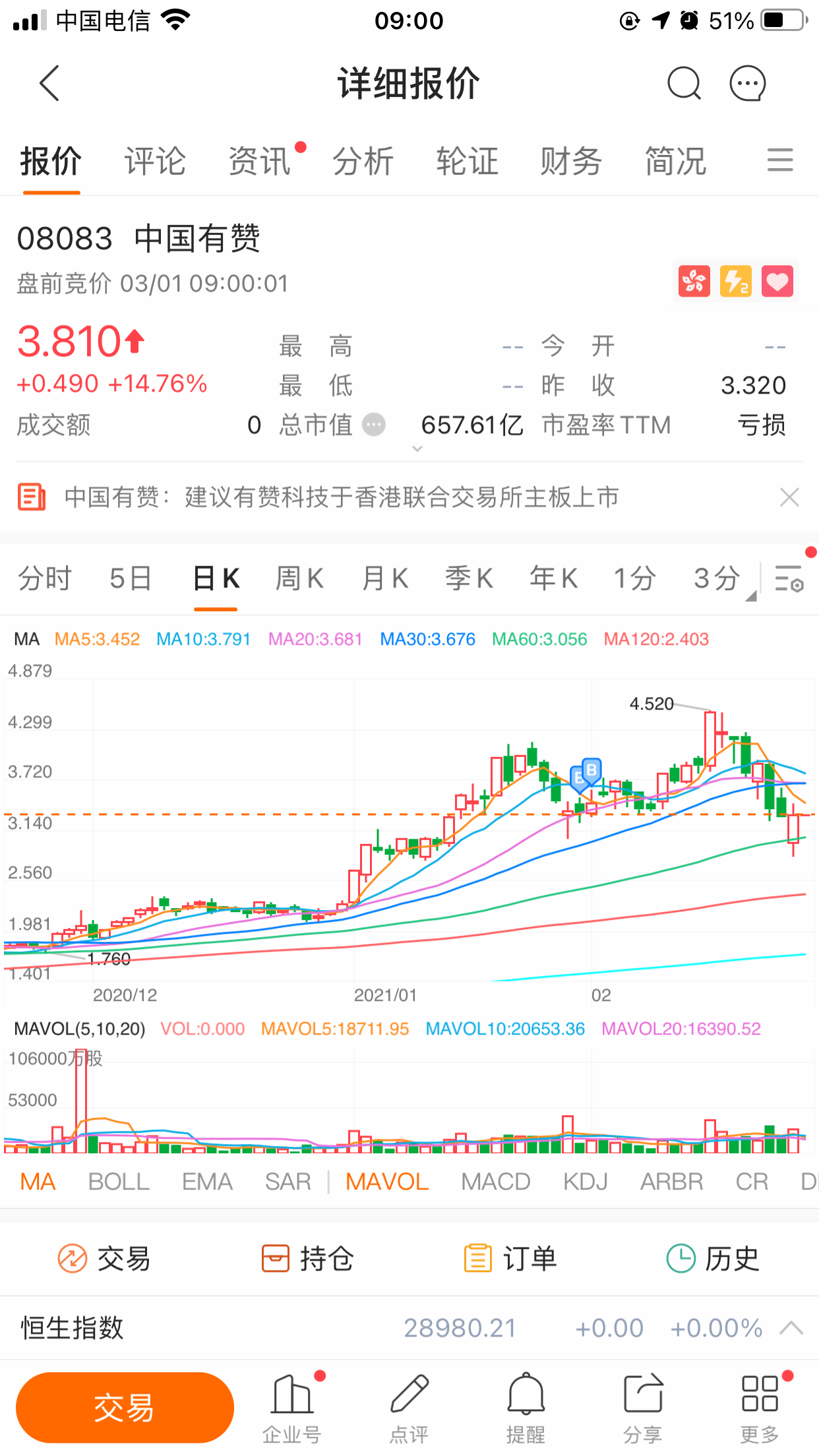Open the search magnifier icon

click(684, 84)
